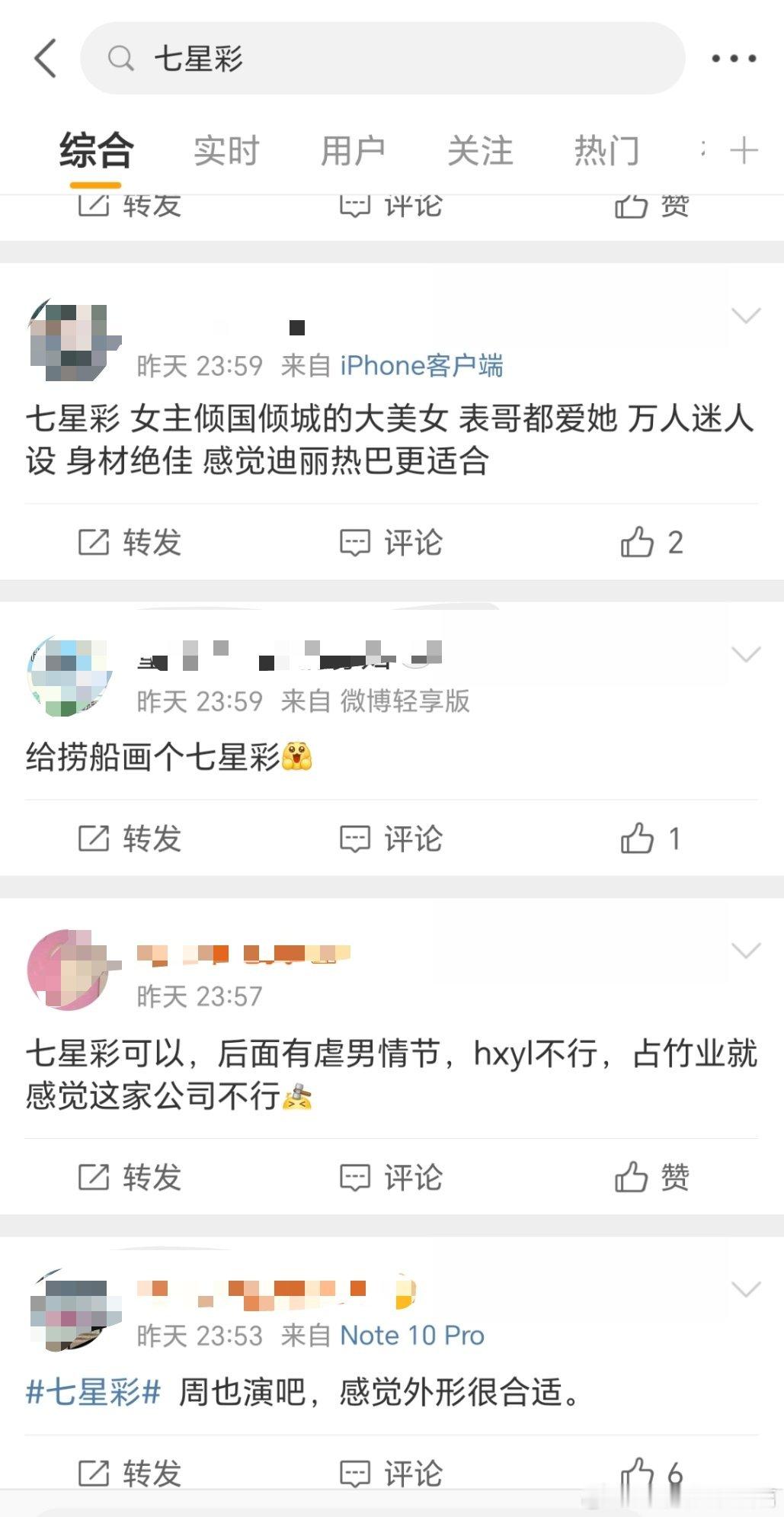This screenshot has height=1517, width=784.
Task: Switch to the 热门 tab
Action: click(607, 150)
